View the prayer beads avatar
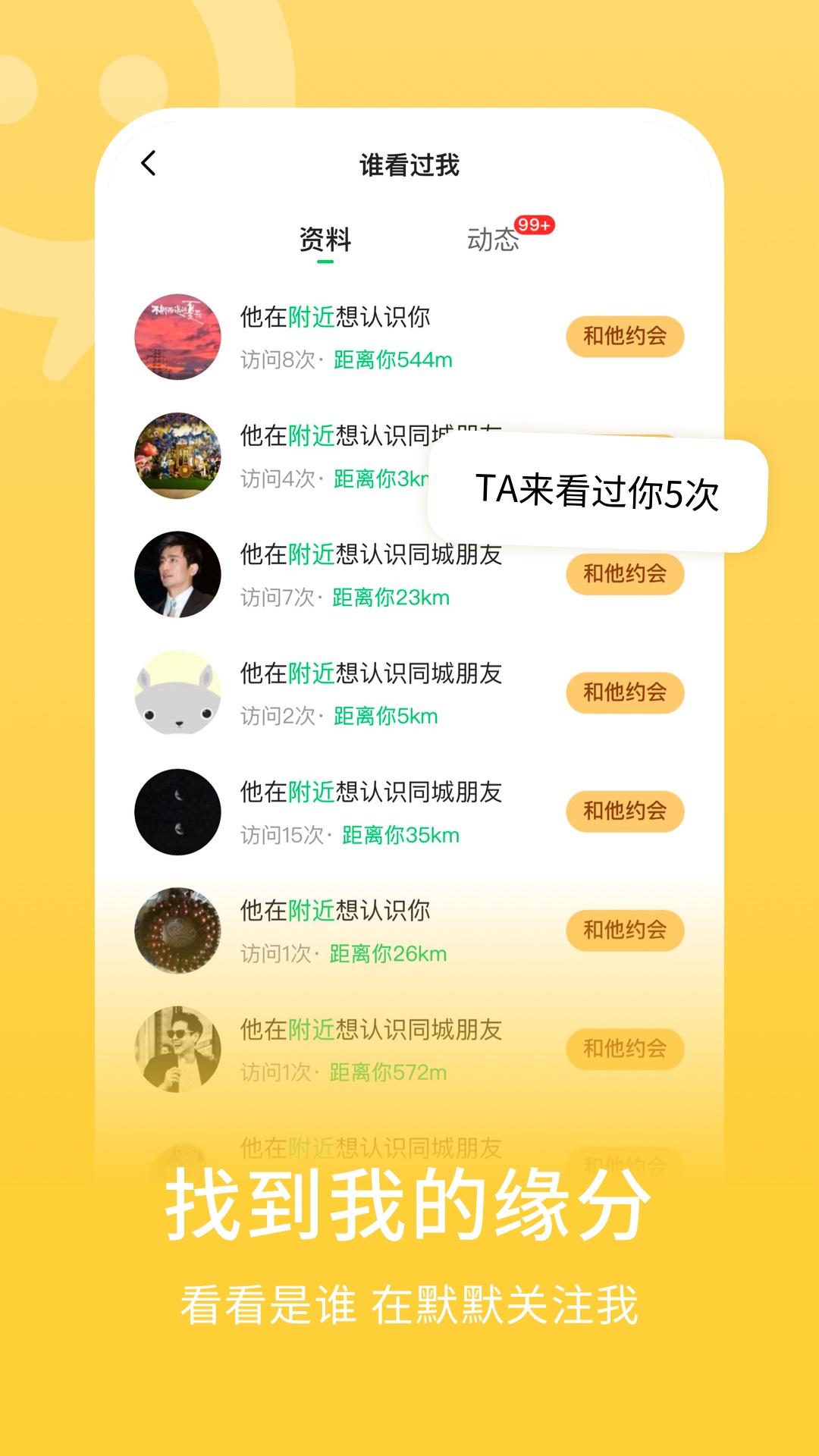Image resolution: width=819 pixels, height=1456 pixels. click(x=178, y=930)
